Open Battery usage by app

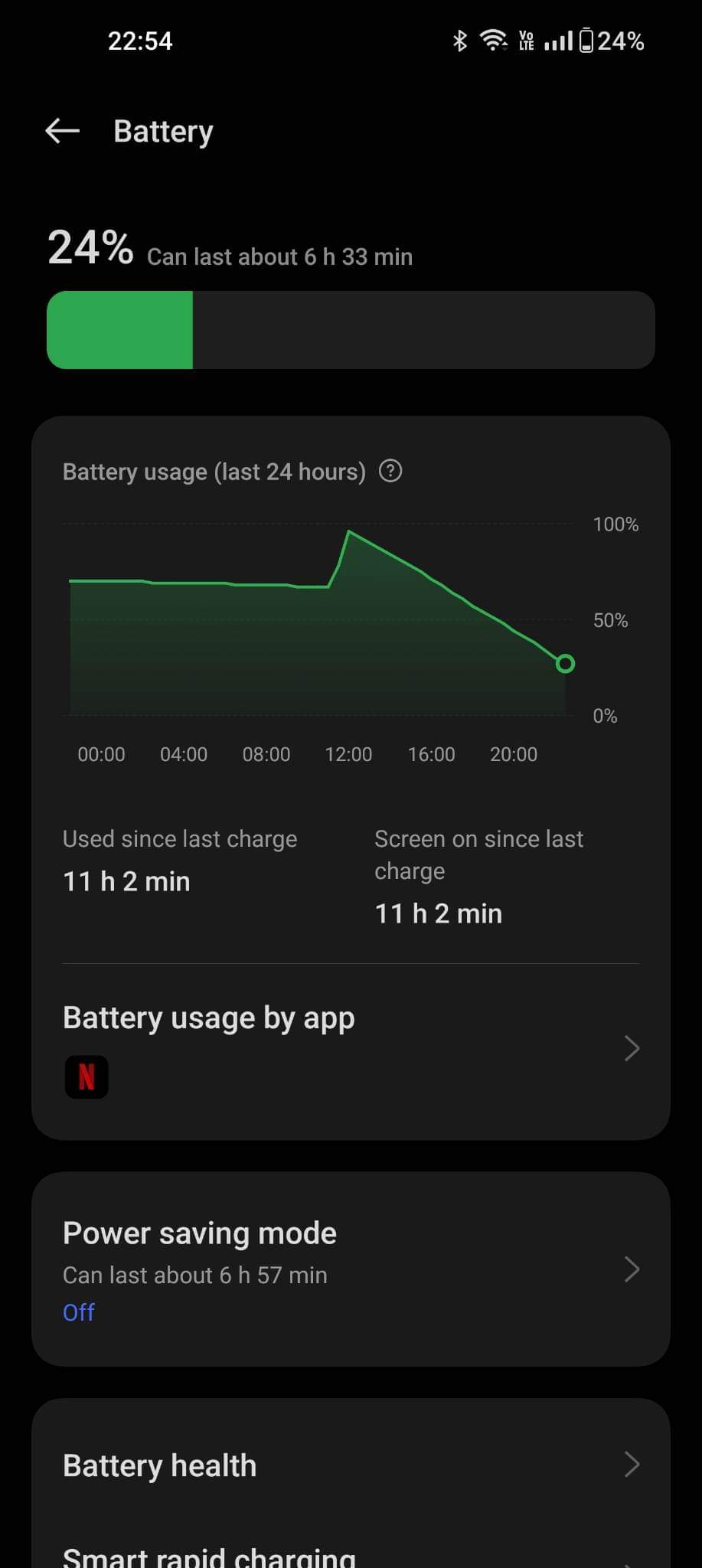[350, 1047]
